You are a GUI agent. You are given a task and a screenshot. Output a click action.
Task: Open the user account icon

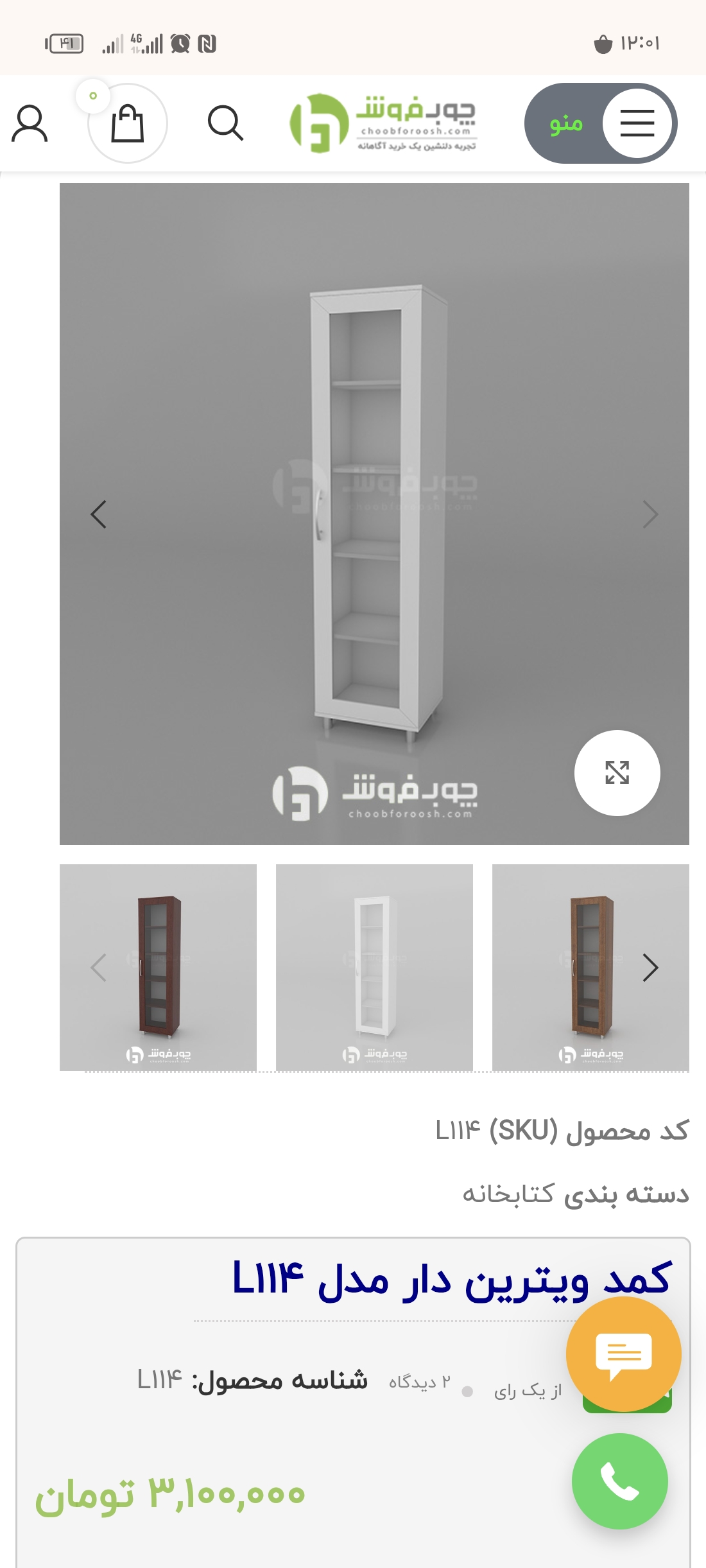[x=30, y=124]
